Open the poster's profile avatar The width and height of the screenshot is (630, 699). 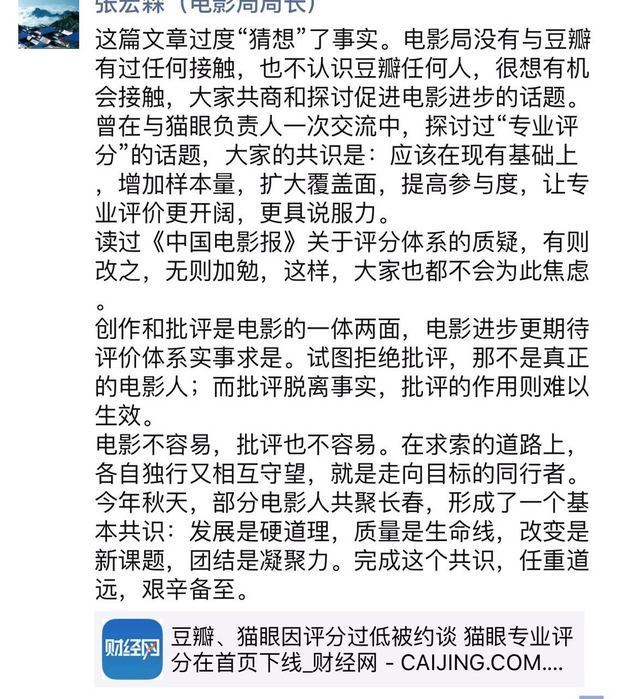(48, 22)
